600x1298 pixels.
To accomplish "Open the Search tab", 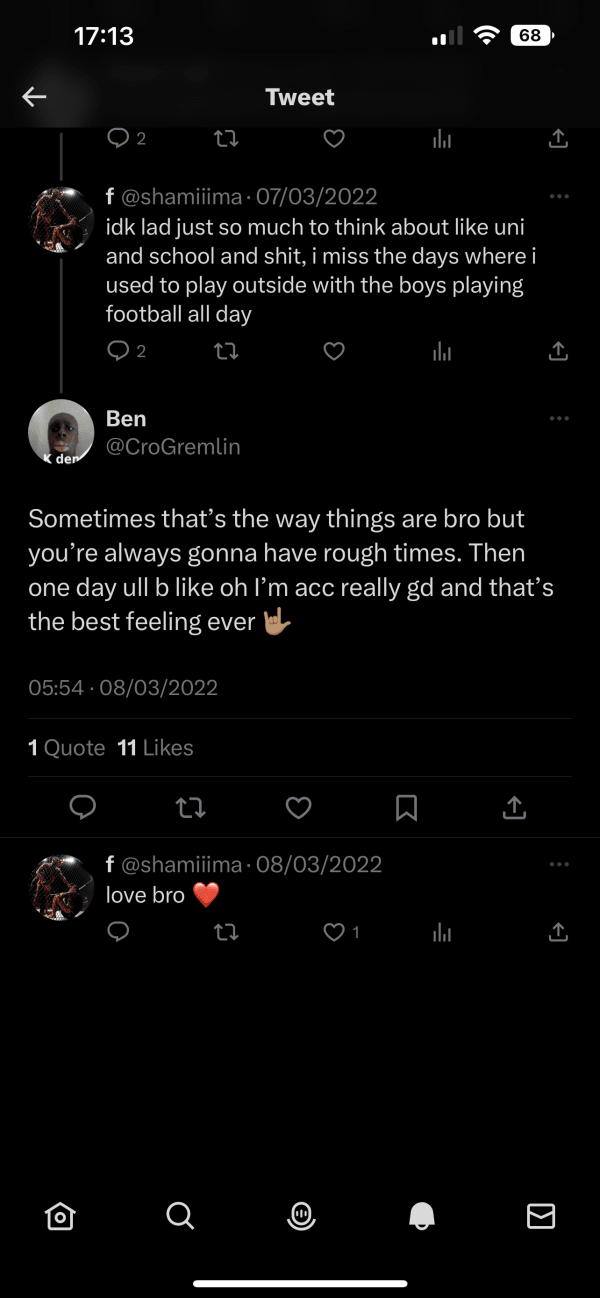I will pos(180,1215).
